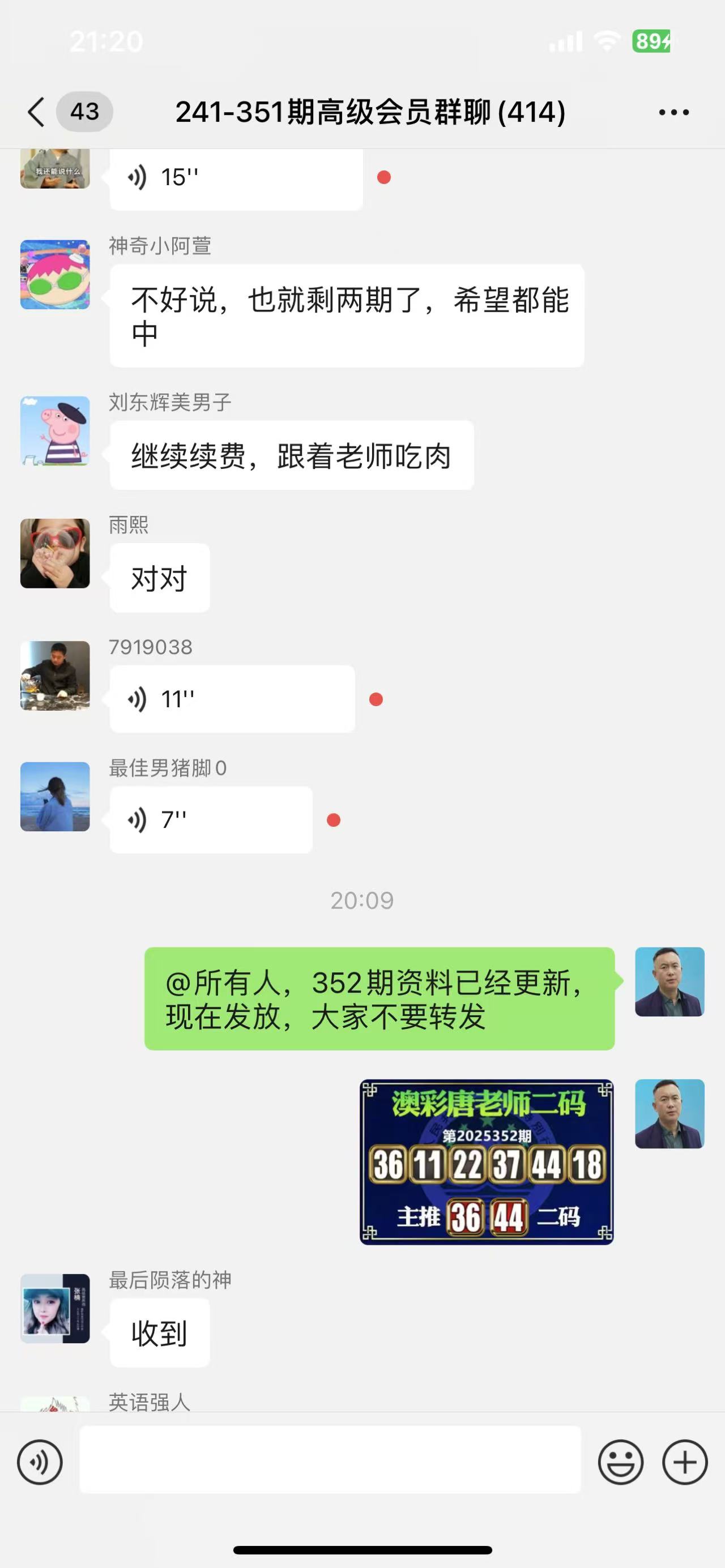Viewport: 725px width, 1568px height.
Task: Focus the message text field
Action: point(330,1460)
